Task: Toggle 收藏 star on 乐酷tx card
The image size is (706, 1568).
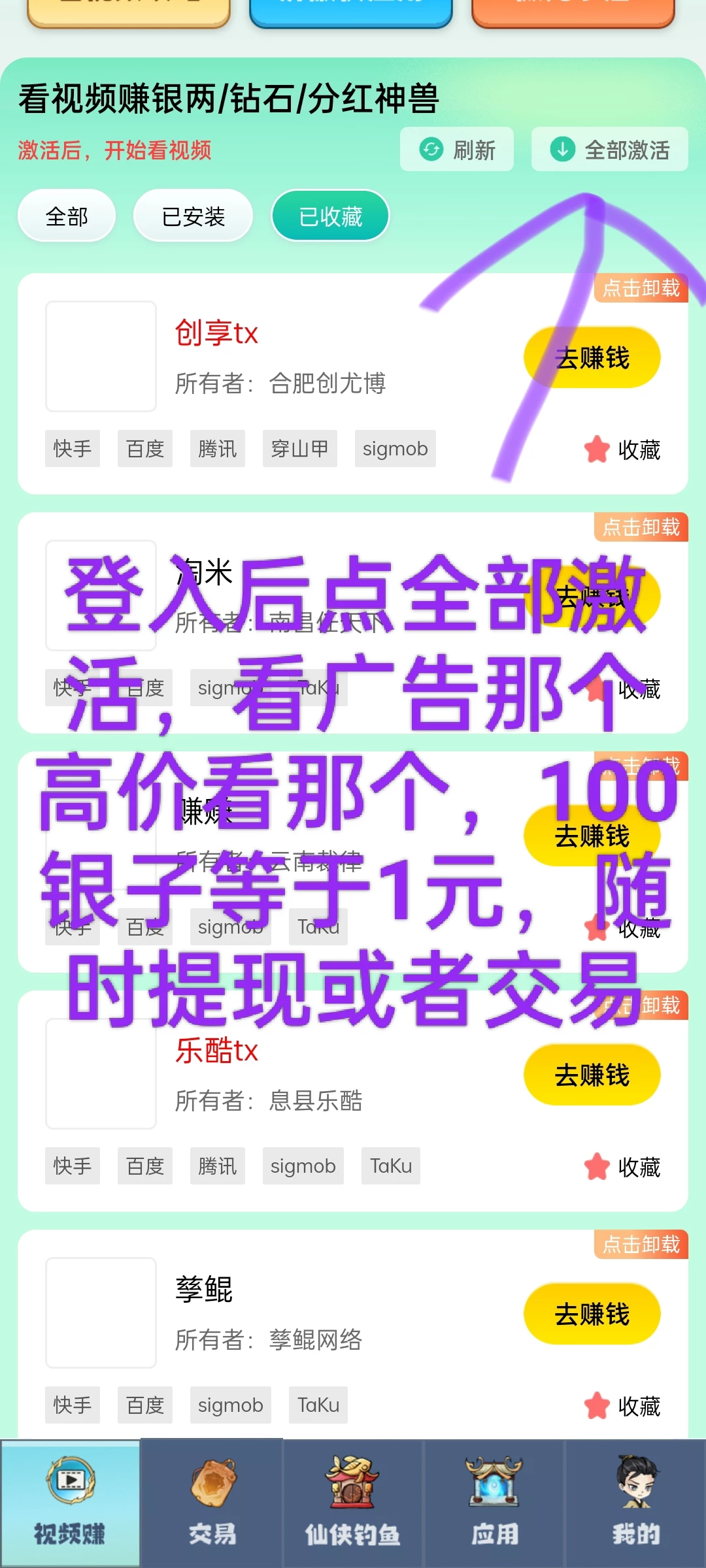Action: [x=622, y=1167]
